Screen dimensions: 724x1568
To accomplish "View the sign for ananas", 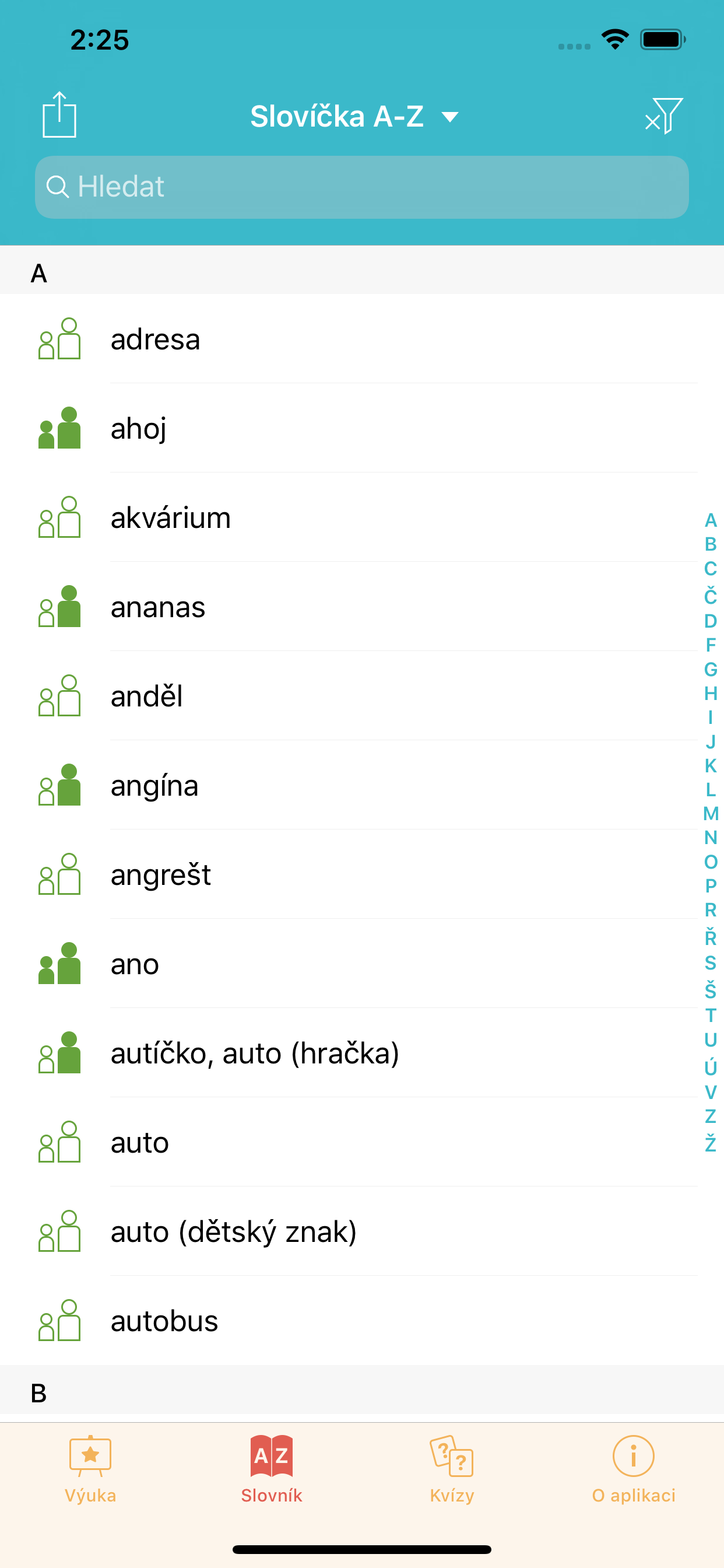I will pyautogui.click(x=362, y=607).
